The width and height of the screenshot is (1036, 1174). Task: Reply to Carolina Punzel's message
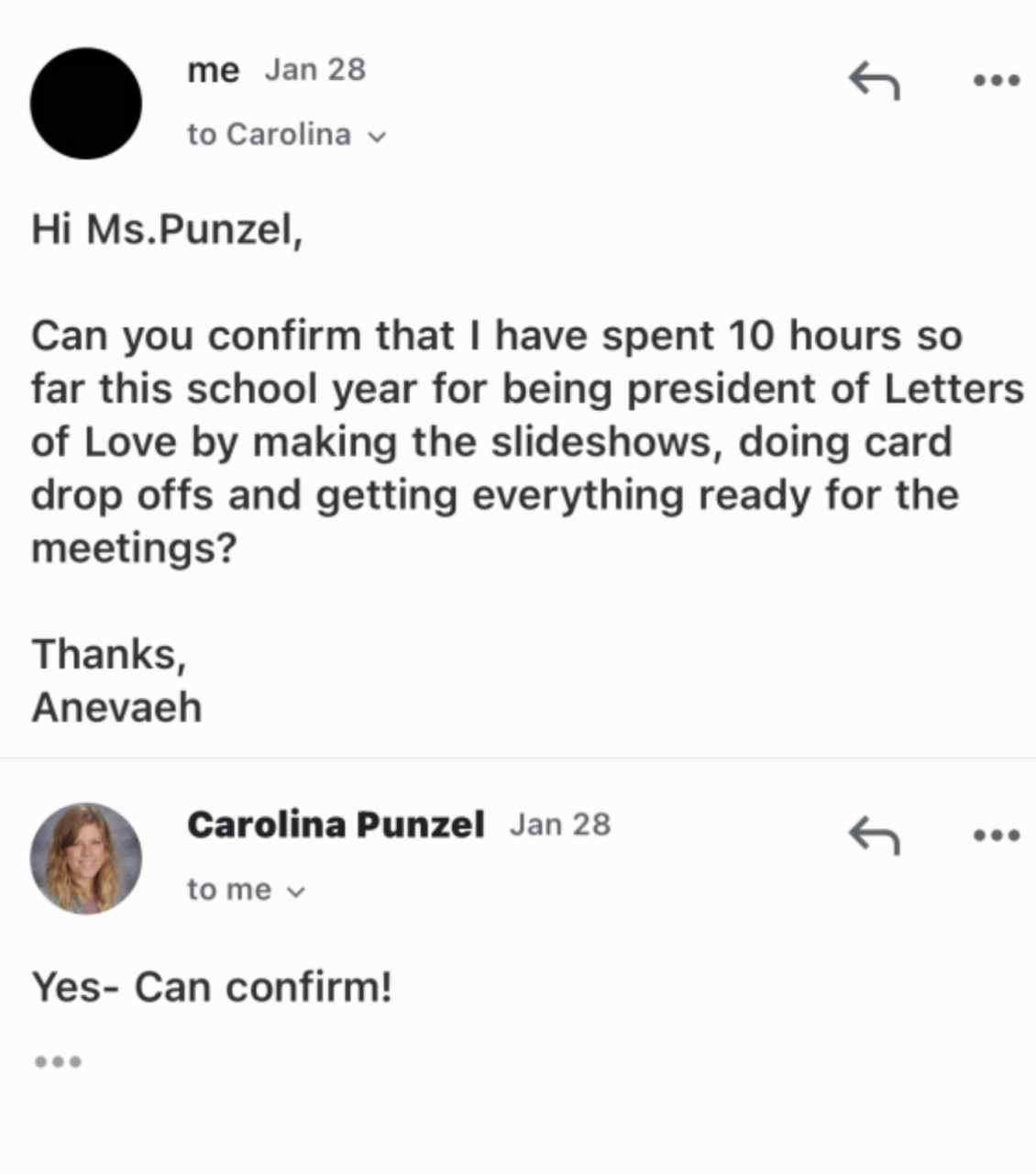tap(874, 836)
